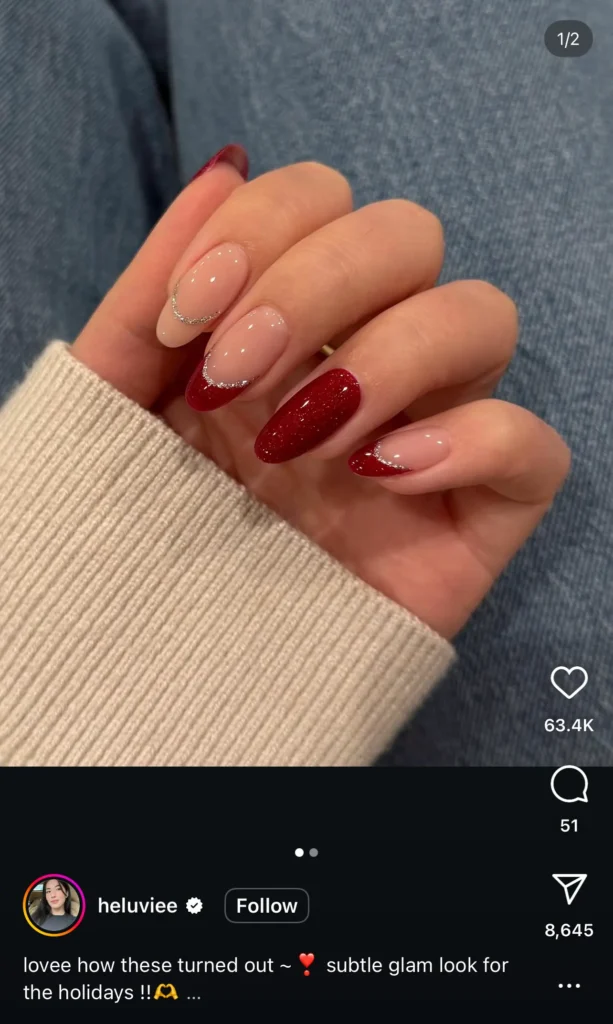Open the comments on this post
The image size is (613, 1024).
569,785
